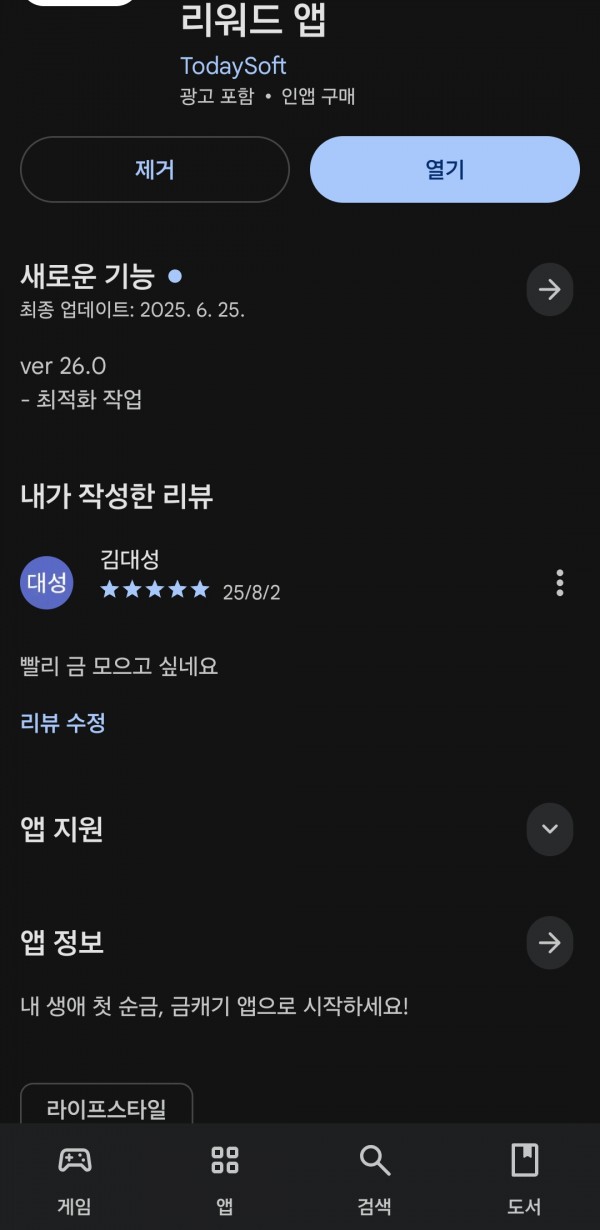Switch to the 게임 tab

pos(75,1177)
